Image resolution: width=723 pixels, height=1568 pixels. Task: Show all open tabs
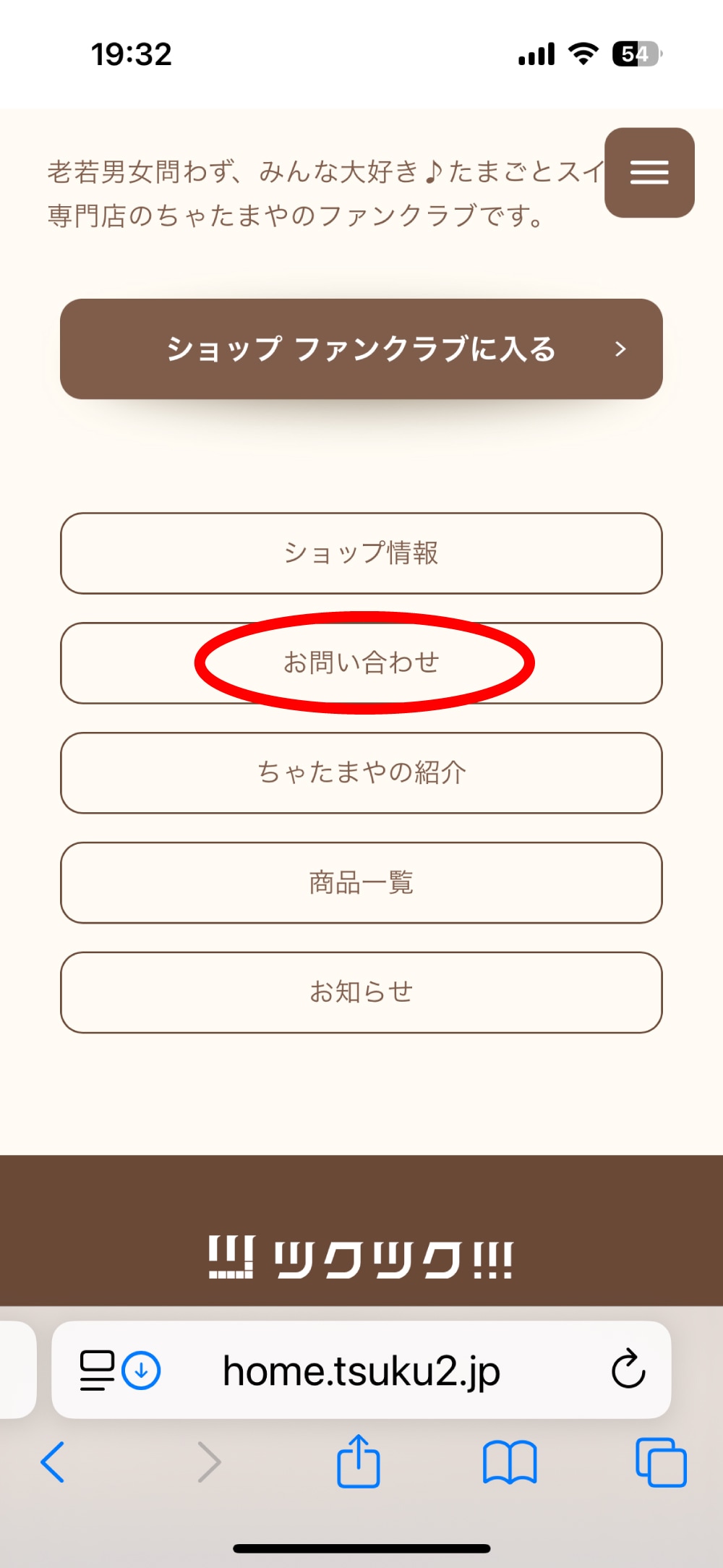pyautogui.click(x=660, y=1462)
